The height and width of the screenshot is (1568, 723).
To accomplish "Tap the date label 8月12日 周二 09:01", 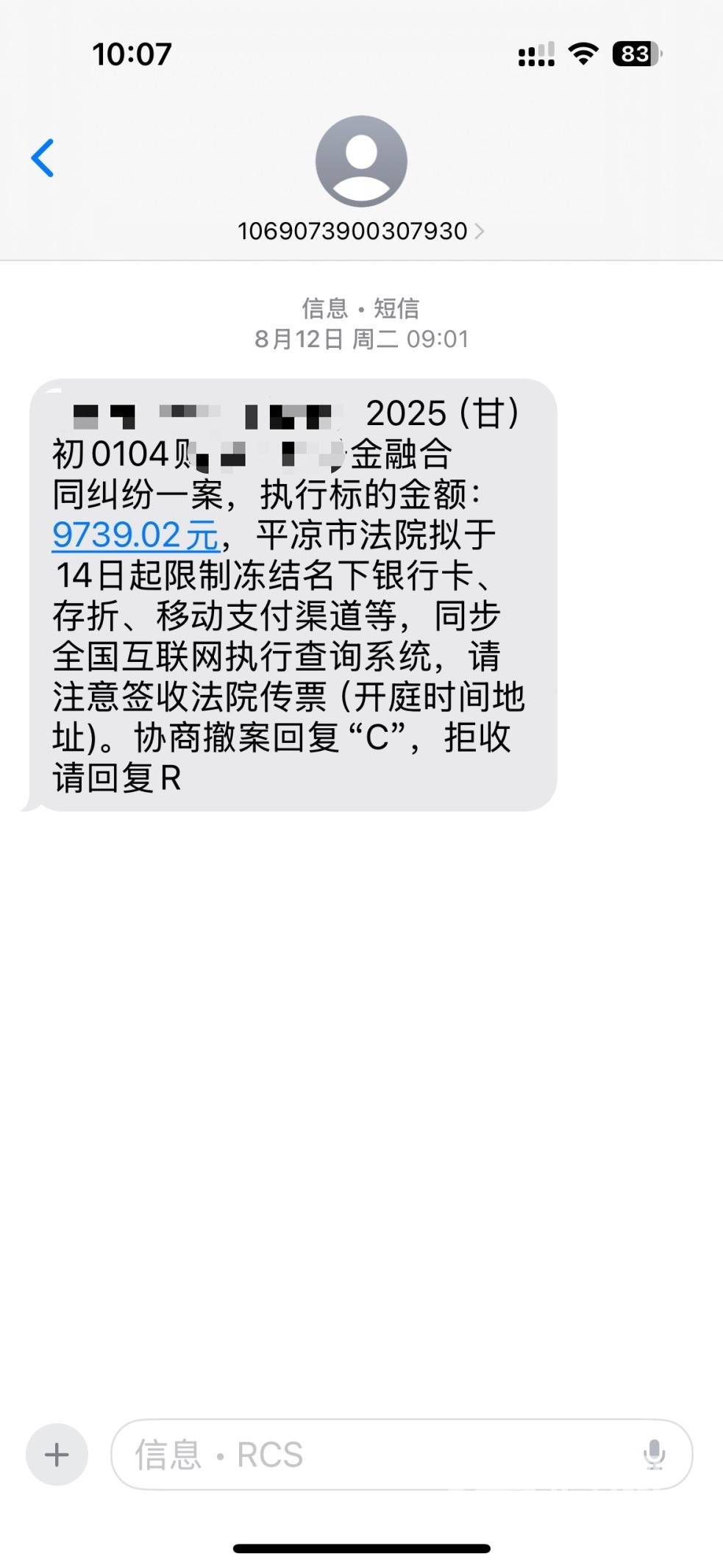I will [x=360, y=339].
